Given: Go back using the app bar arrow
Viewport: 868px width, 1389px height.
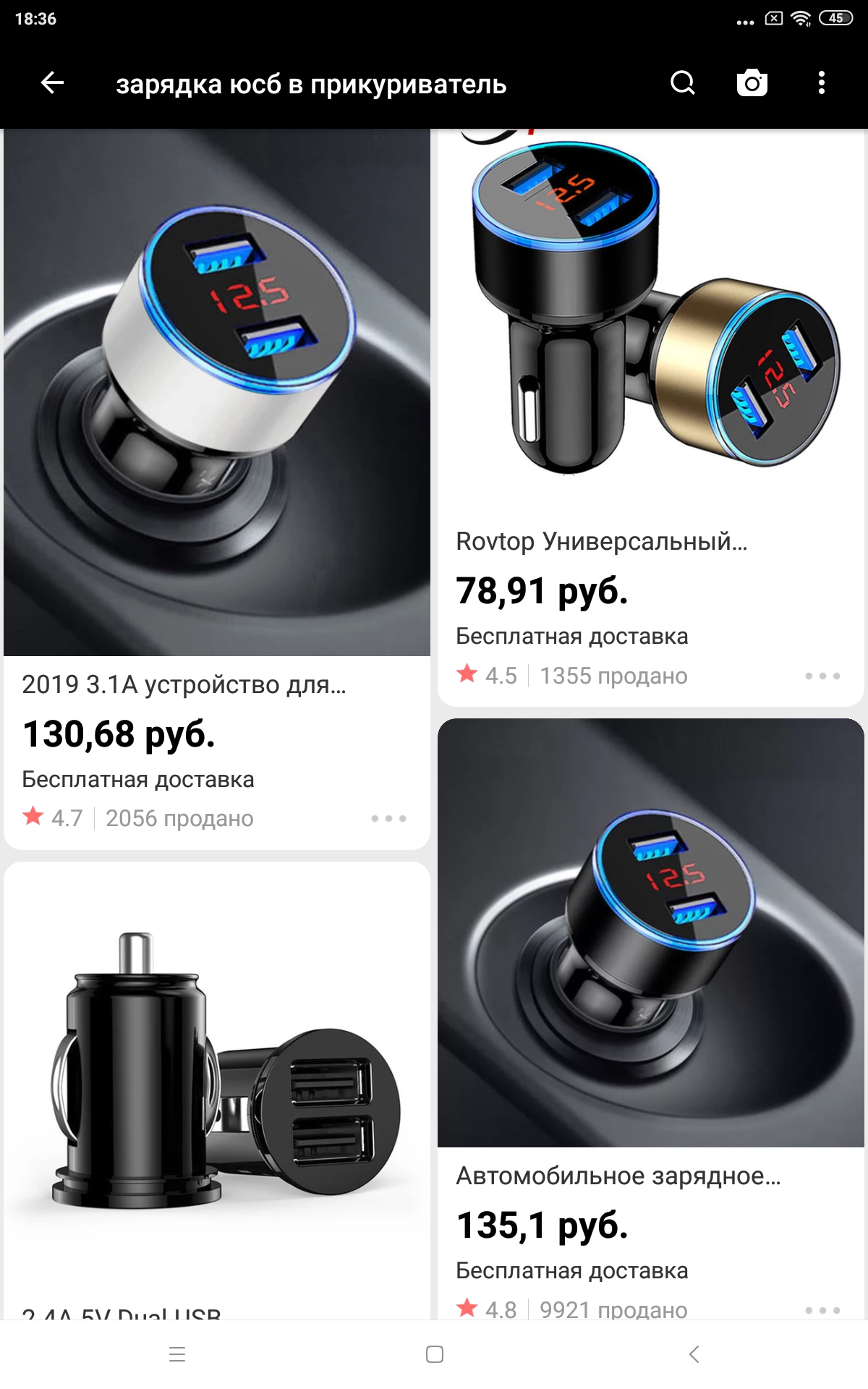Looking at the screenshot, I should click(52, 83).
